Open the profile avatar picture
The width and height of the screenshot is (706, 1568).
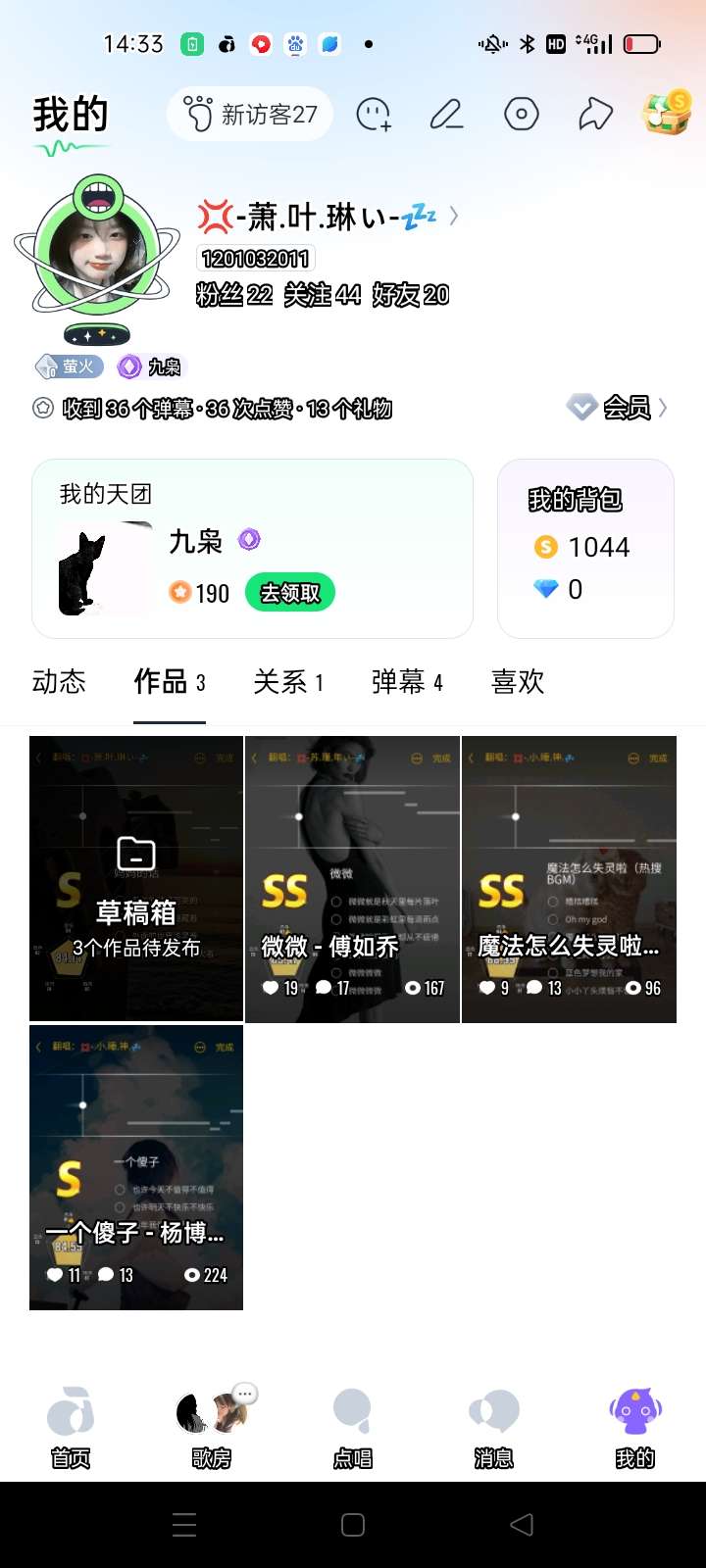[97, 252]
